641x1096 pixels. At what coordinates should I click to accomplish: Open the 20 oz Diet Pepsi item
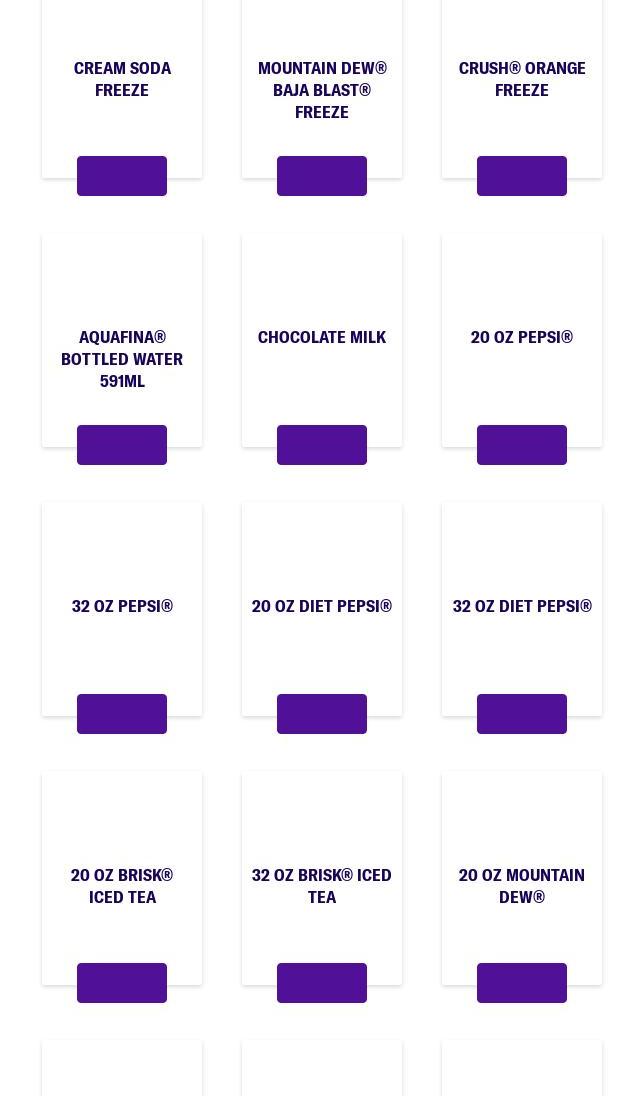(x=322, y=606)
